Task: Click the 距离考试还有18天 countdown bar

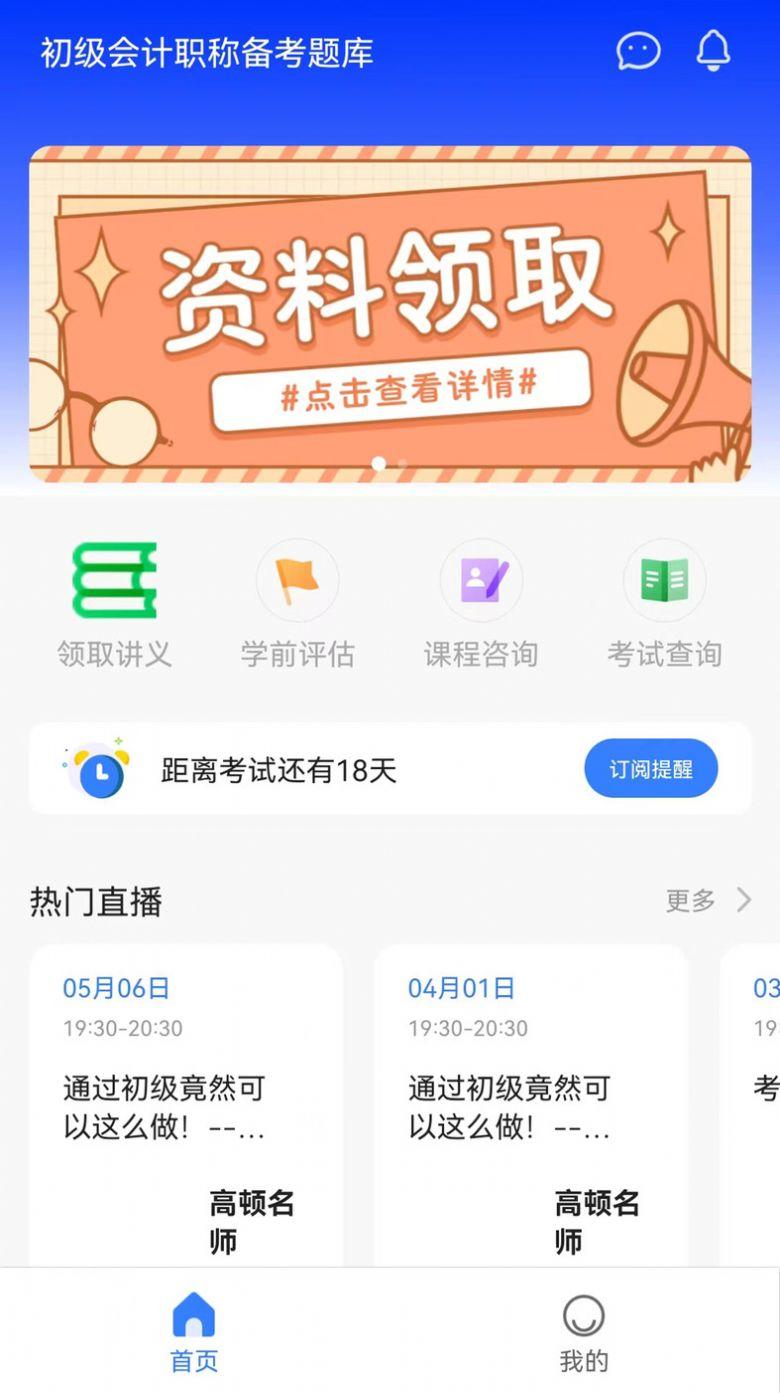Action: tap(276, 770)
